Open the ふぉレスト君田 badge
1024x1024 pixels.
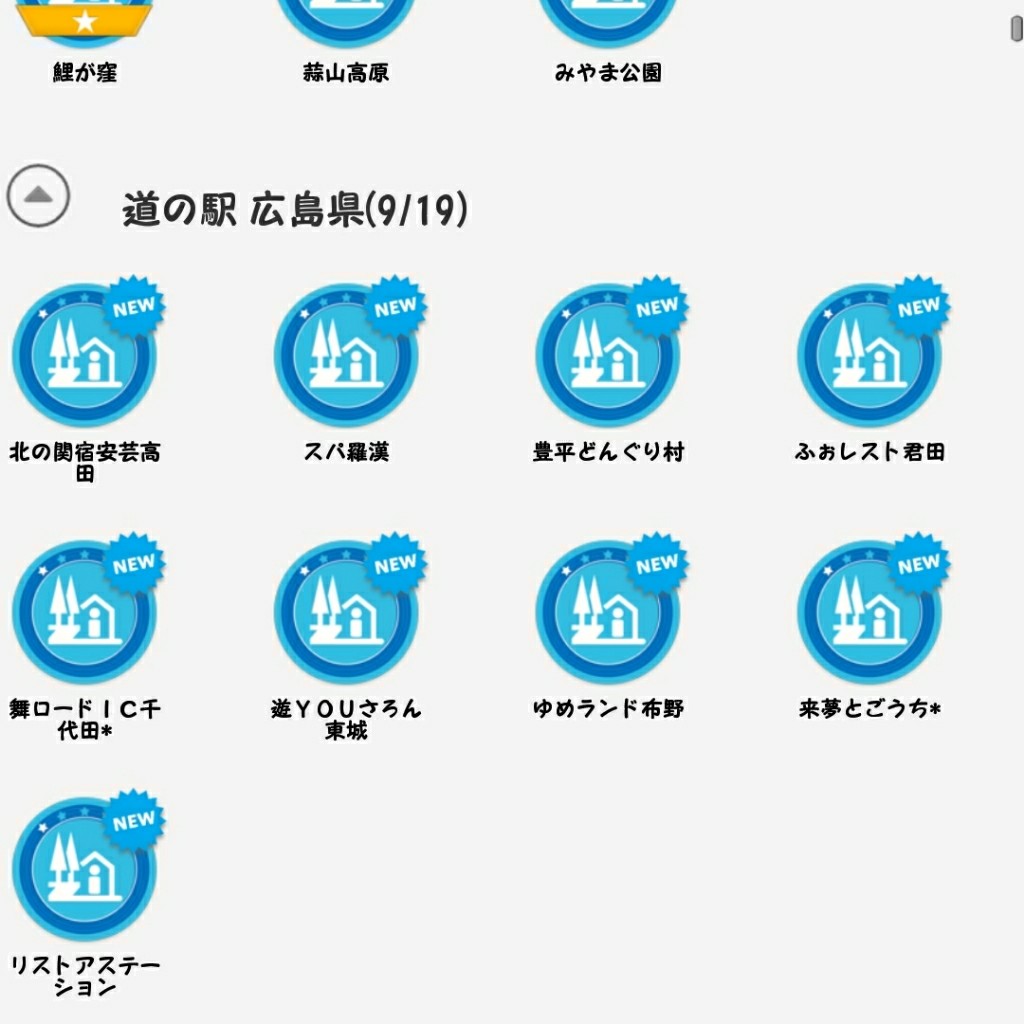[870, 355]
